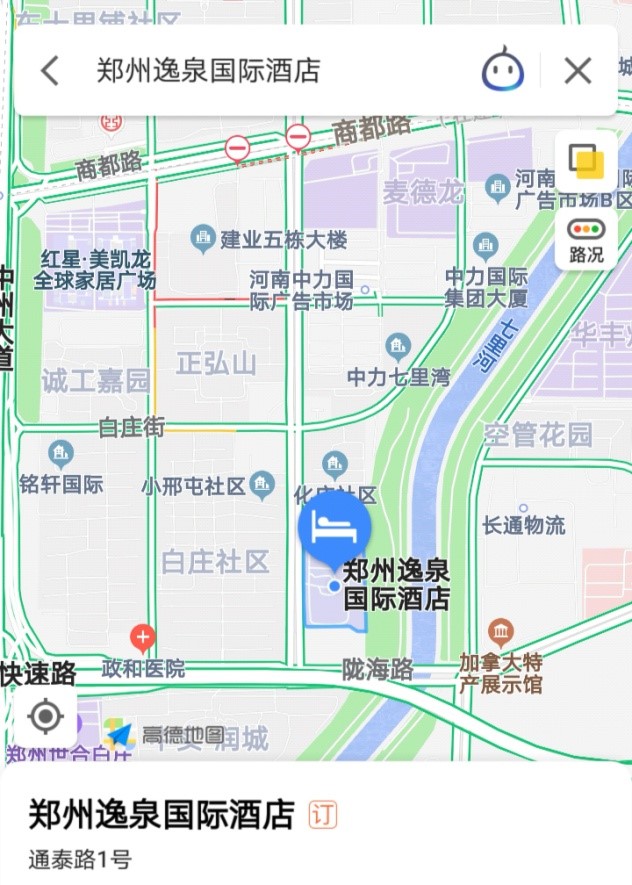Toggle the 路况 traffic layer
This screenshot has height=885, width=632.
point(586,241)
